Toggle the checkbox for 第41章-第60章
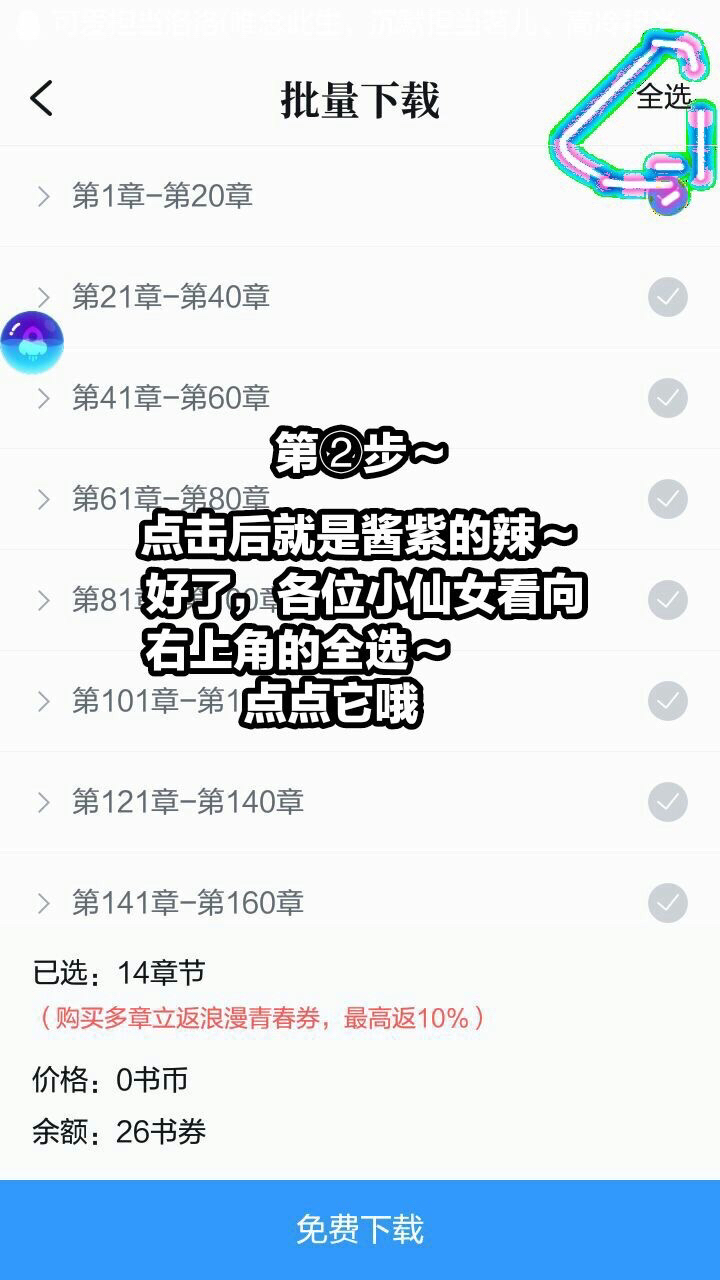Viewport: 720px width, 1280px height. (667, 398)
